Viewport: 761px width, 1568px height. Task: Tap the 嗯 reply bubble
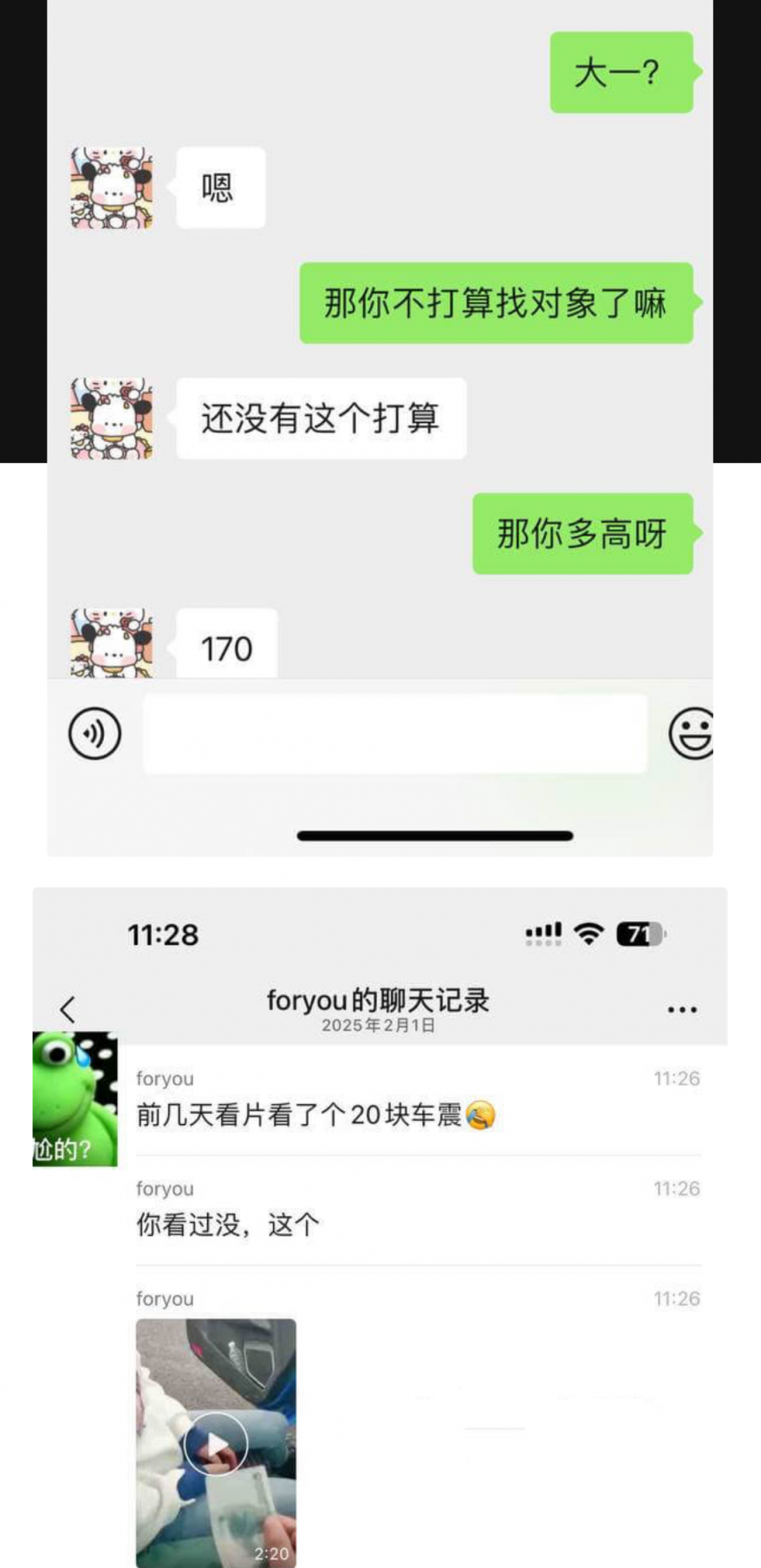(220, 188)
